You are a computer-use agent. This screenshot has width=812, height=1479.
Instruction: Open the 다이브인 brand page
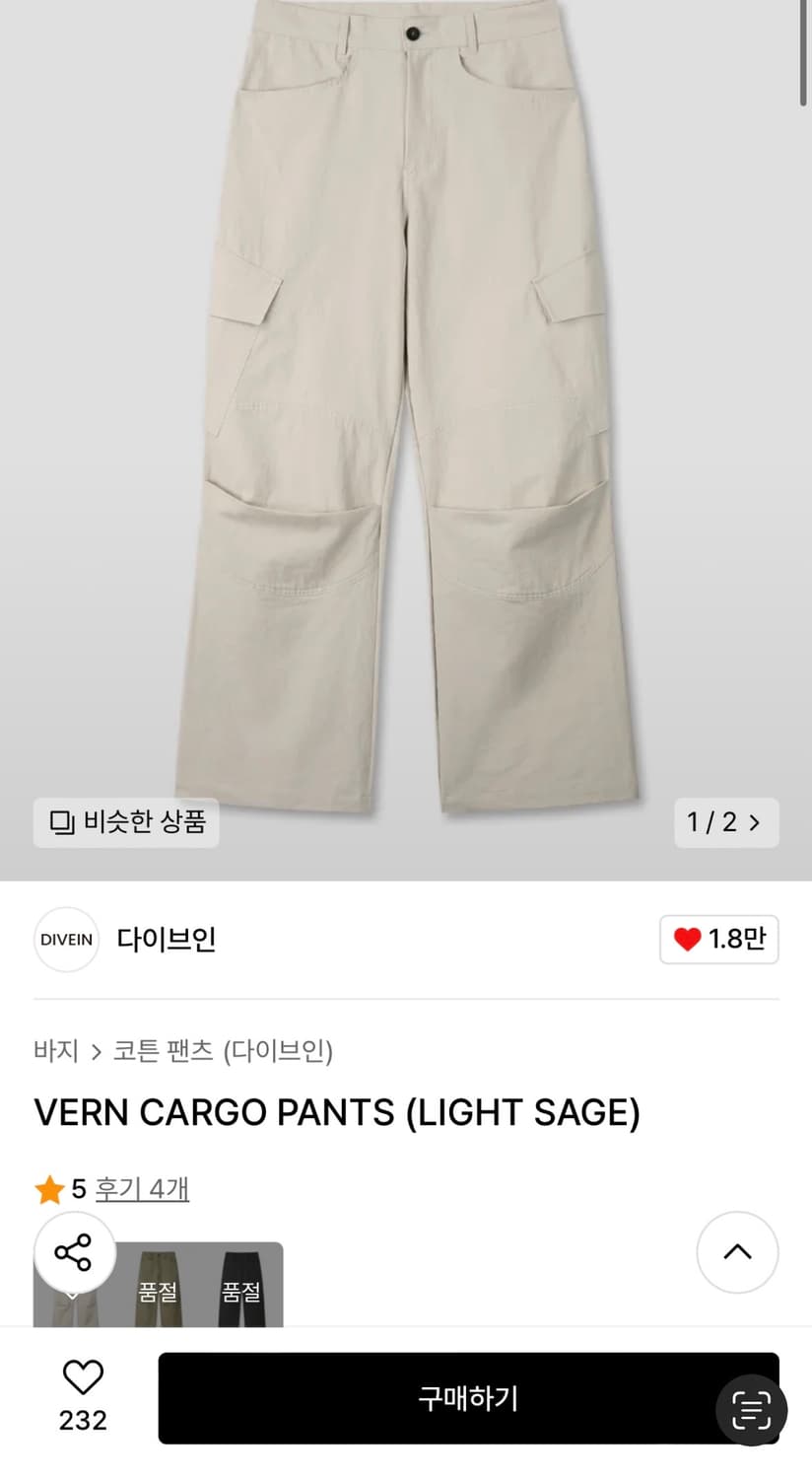pyautogui.click(x=166, y=940)
